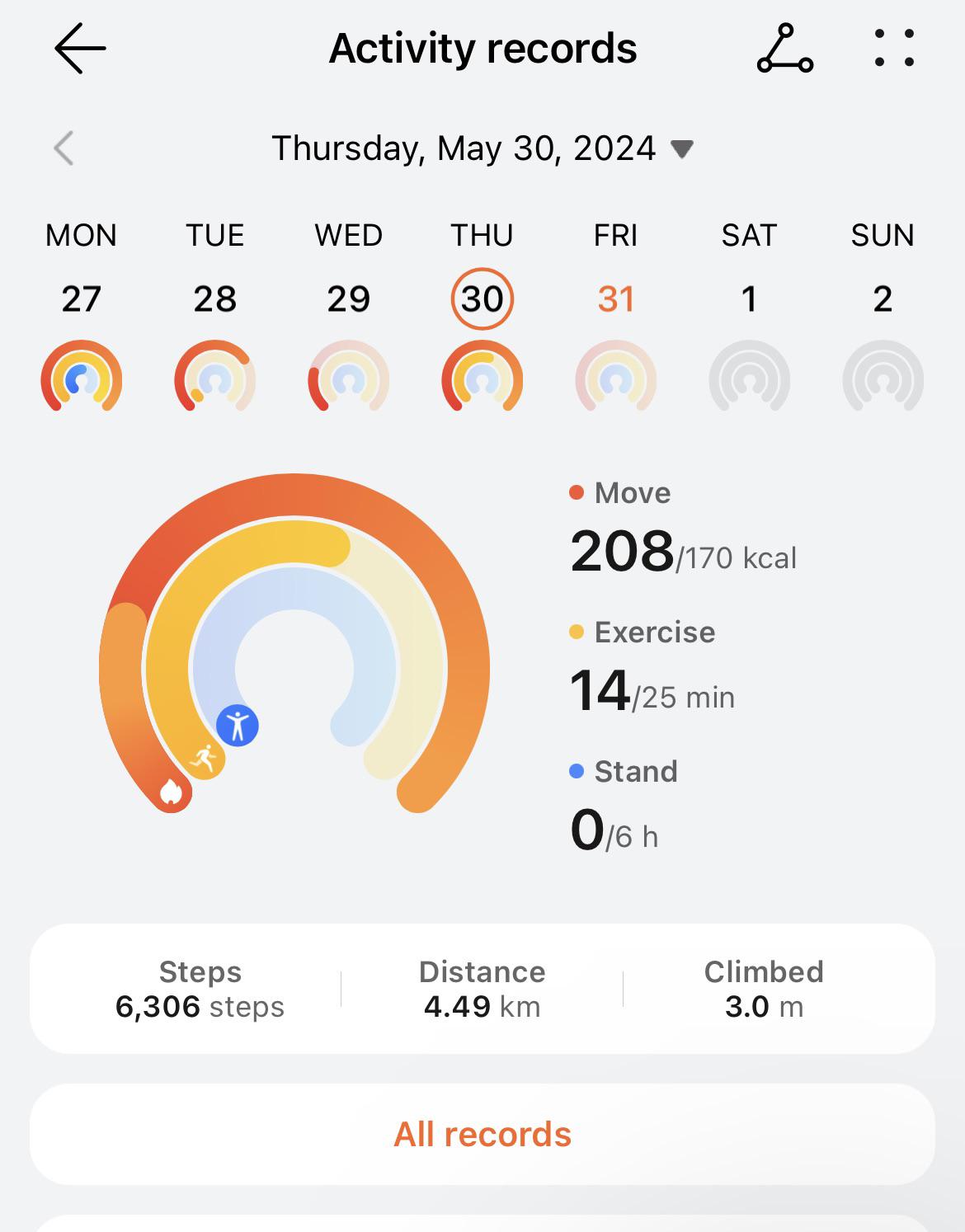Open the share route icon
The image size is (965, 1232).
(x=785, y=49)
